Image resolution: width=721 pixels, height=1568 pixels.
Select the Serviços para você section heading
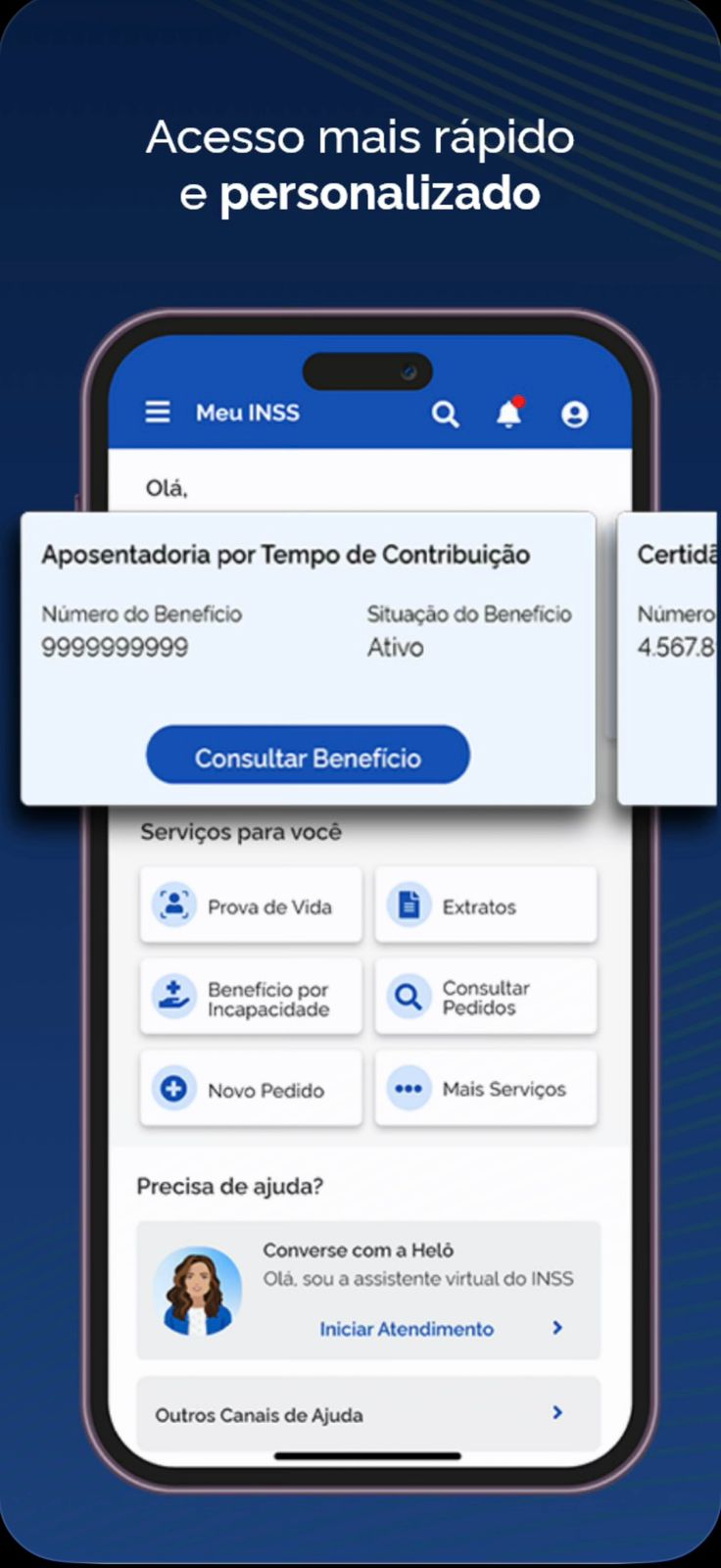(241, 831)
